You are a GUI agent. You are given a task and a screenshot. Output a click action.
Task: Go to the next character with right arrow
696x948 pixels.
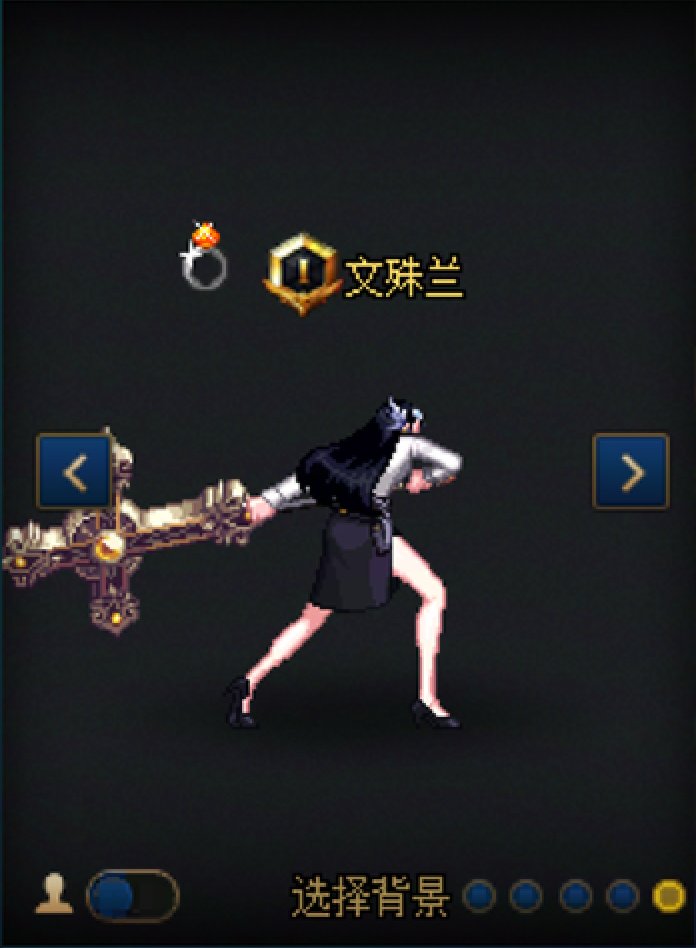[630, 471]
